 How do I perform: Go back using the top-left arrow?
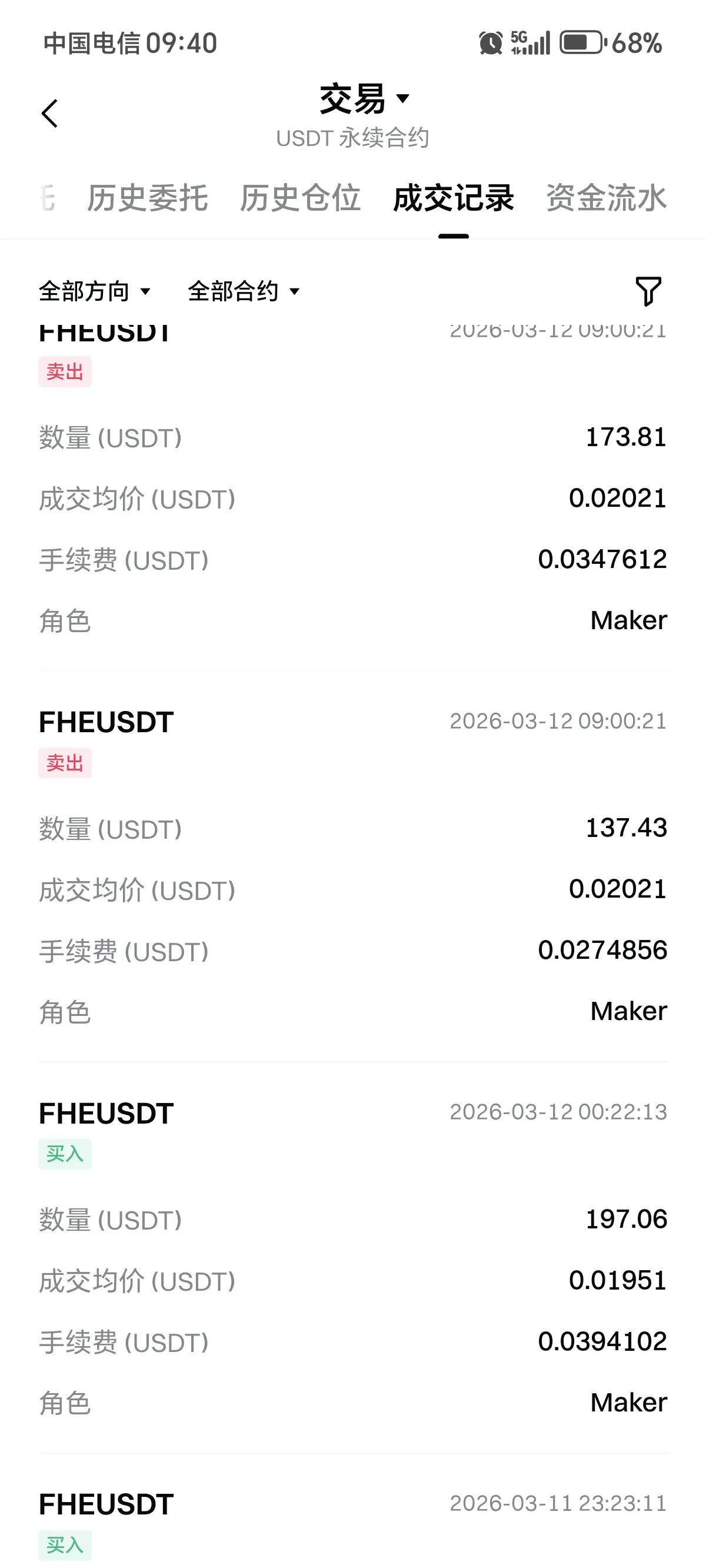pos(50,114)
